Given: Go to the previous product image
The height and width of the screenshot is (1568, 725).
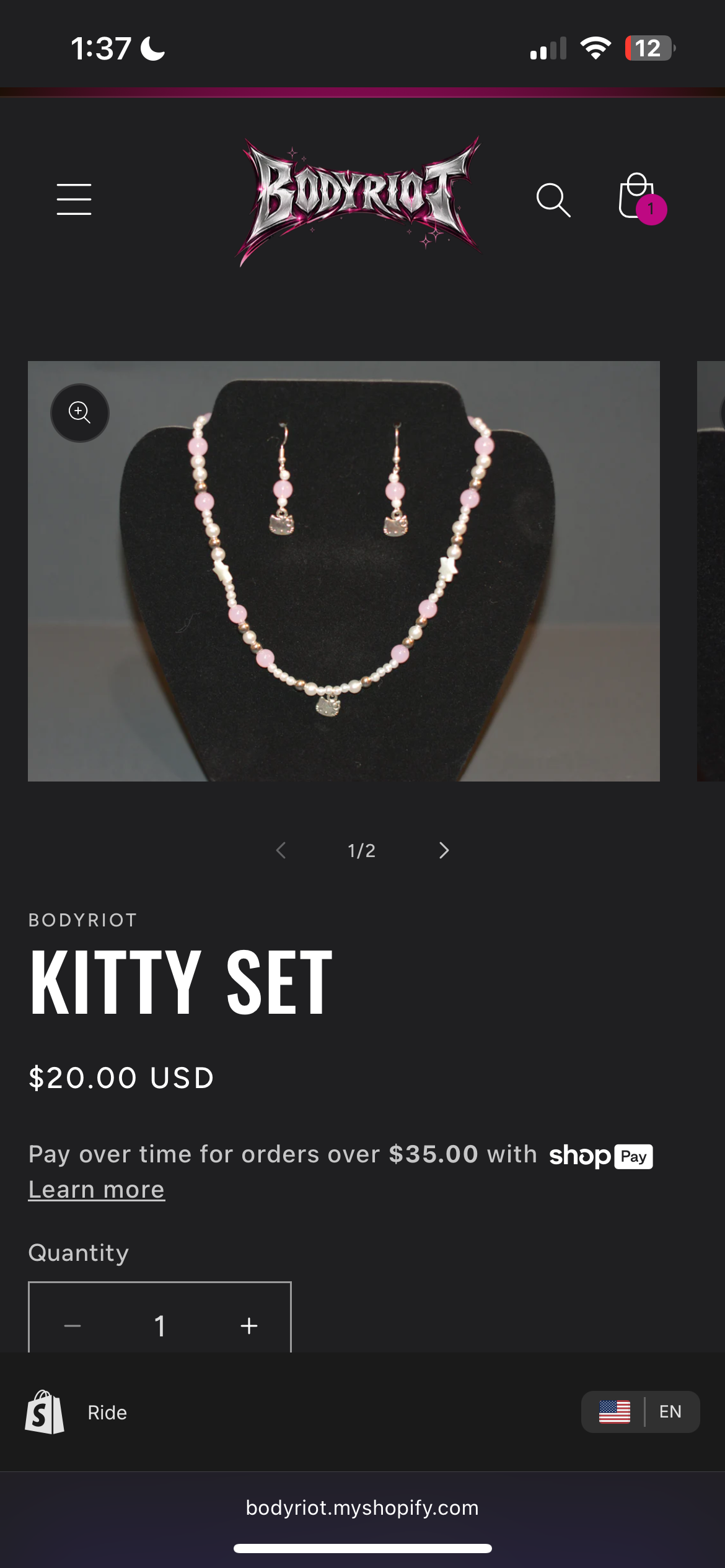Looking at the screenshot, I should (281, 850).
